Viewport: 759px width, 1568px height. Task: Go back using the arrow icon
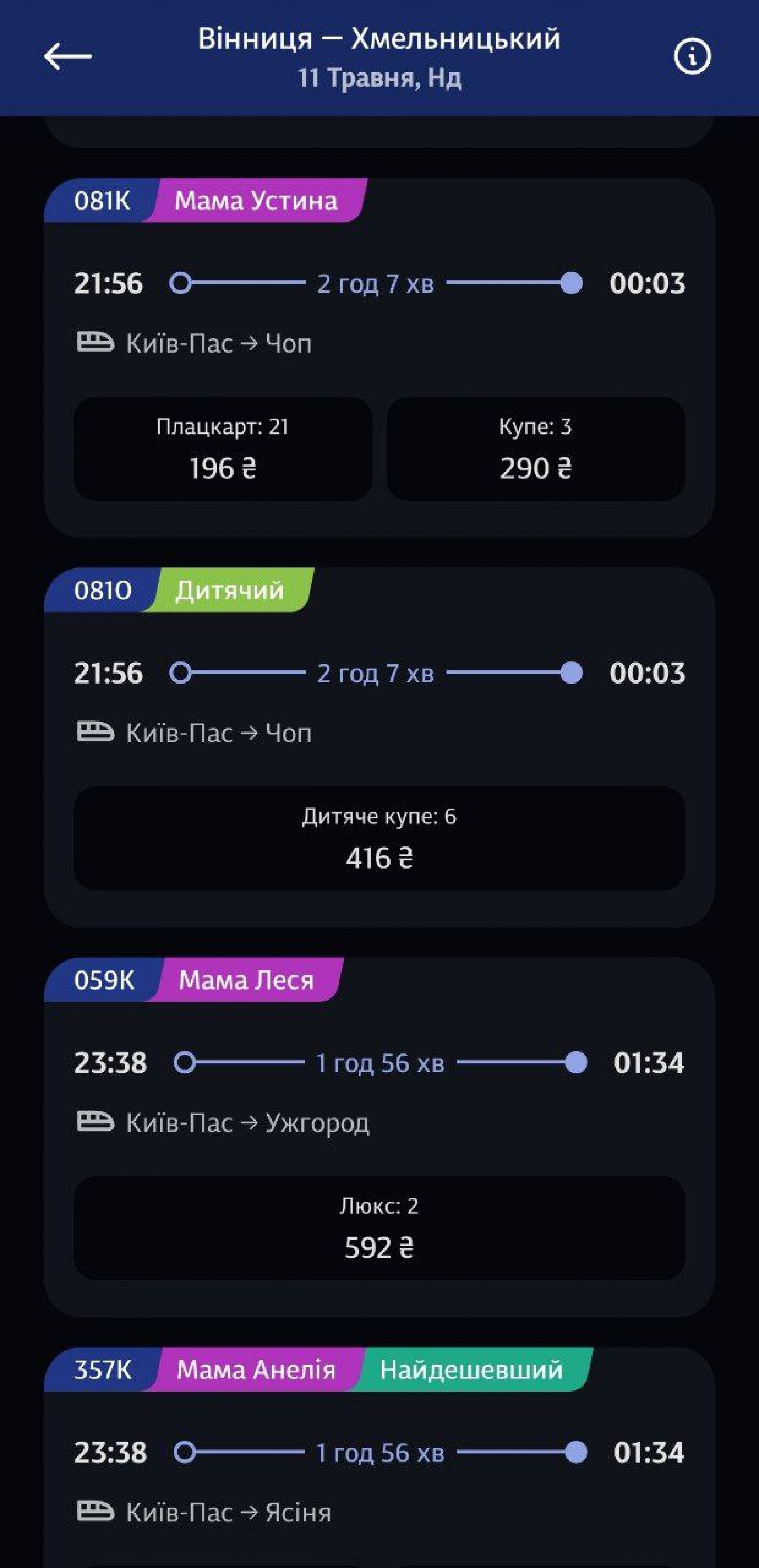(68, 57)
